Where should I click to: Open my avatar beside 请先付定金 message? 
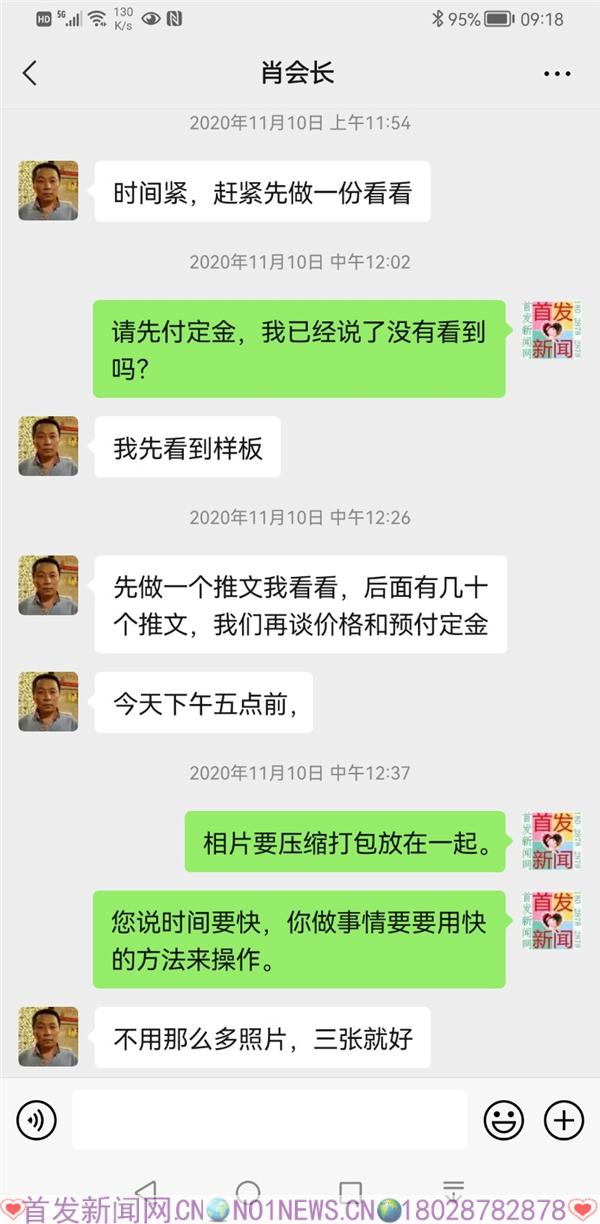[x=551, y=330]
